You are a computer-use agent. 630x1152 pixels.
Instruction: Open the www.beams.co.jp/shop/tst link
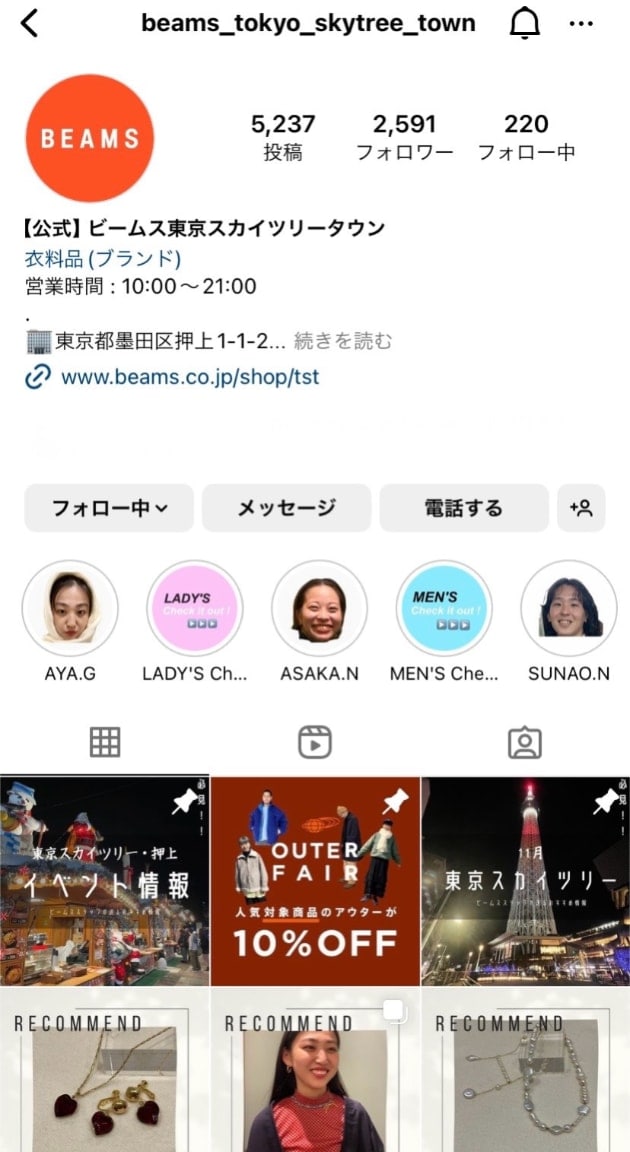(190, 377)
